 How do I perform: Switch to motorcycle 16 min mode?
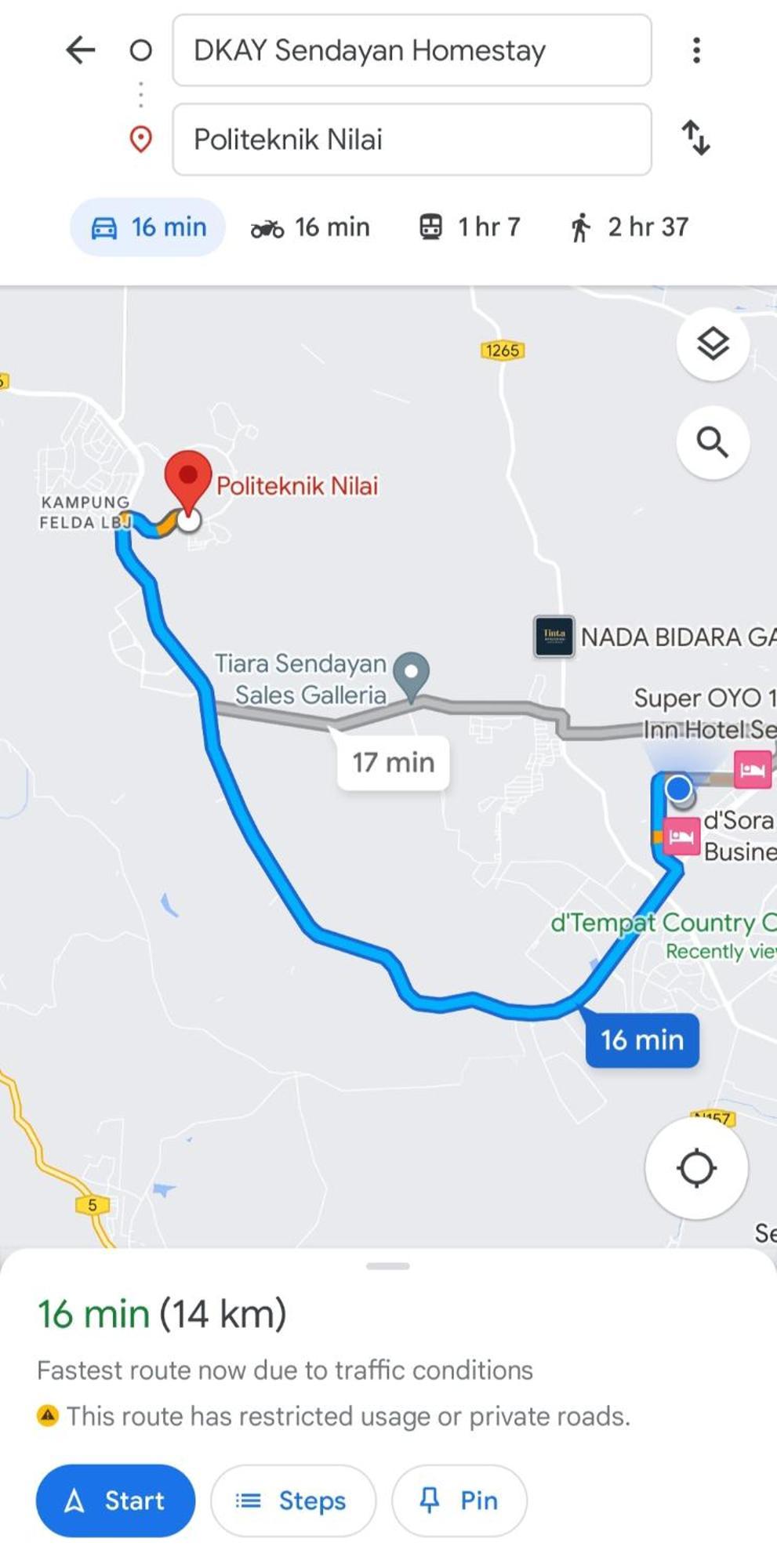click(x=310, y=227)
